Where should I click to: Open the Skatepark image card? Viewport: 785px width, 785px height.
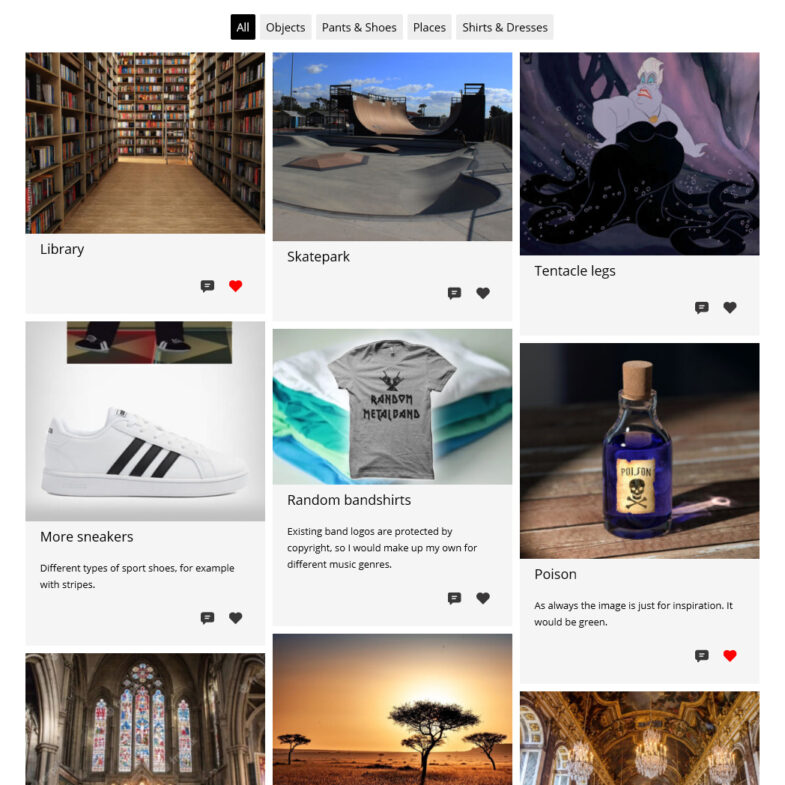point(392,147)
